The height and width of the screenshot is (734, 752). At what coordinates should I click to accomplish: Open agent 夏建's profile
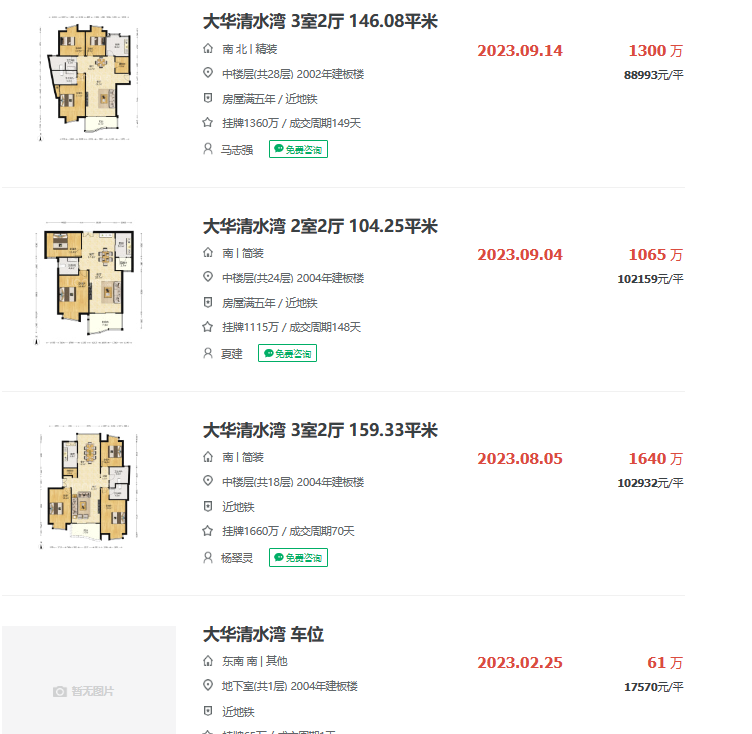click(232, 353)
